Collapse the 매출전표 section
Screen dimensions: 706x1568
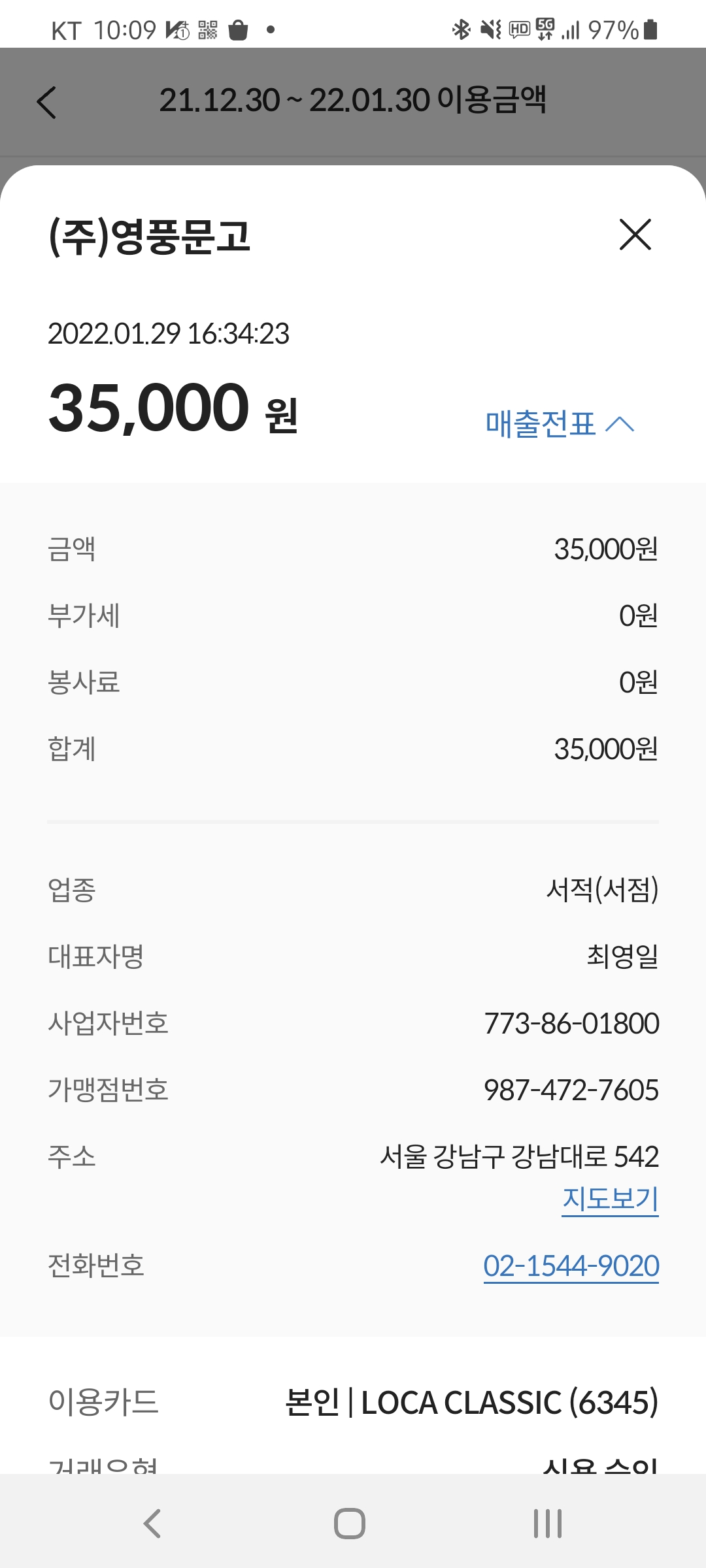pyautogui.click(x=560, y=424)
